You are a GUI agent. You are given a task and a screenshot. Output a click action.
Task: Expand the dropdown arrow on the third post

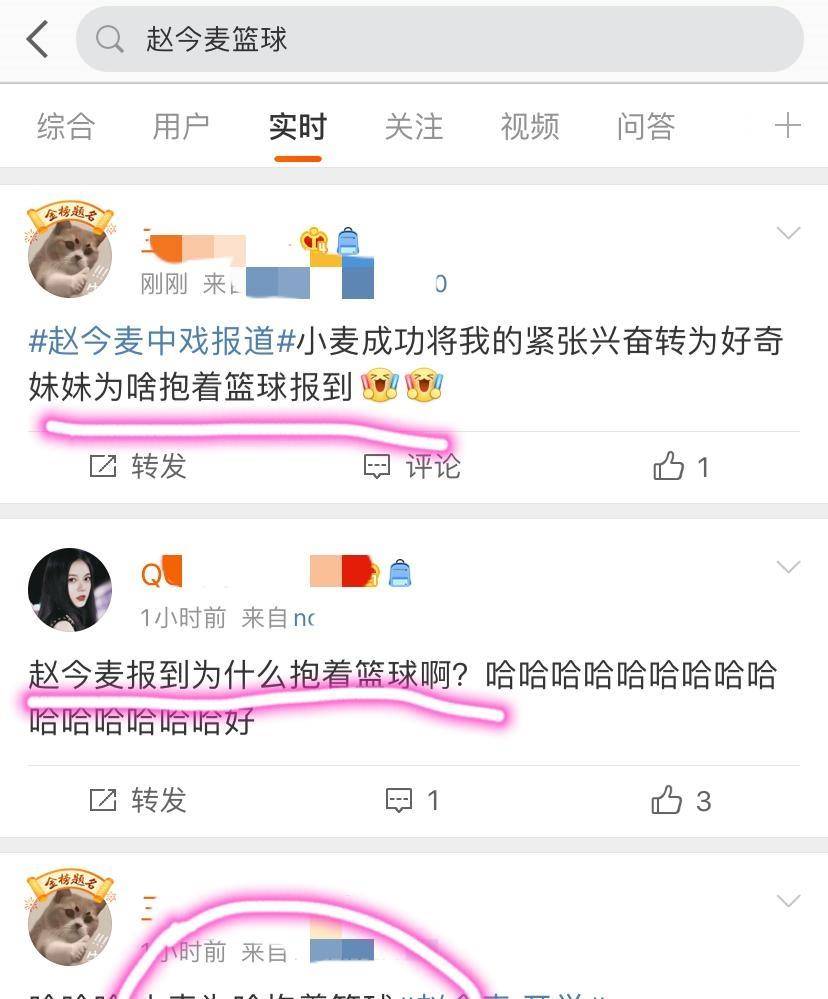(788, 901)
